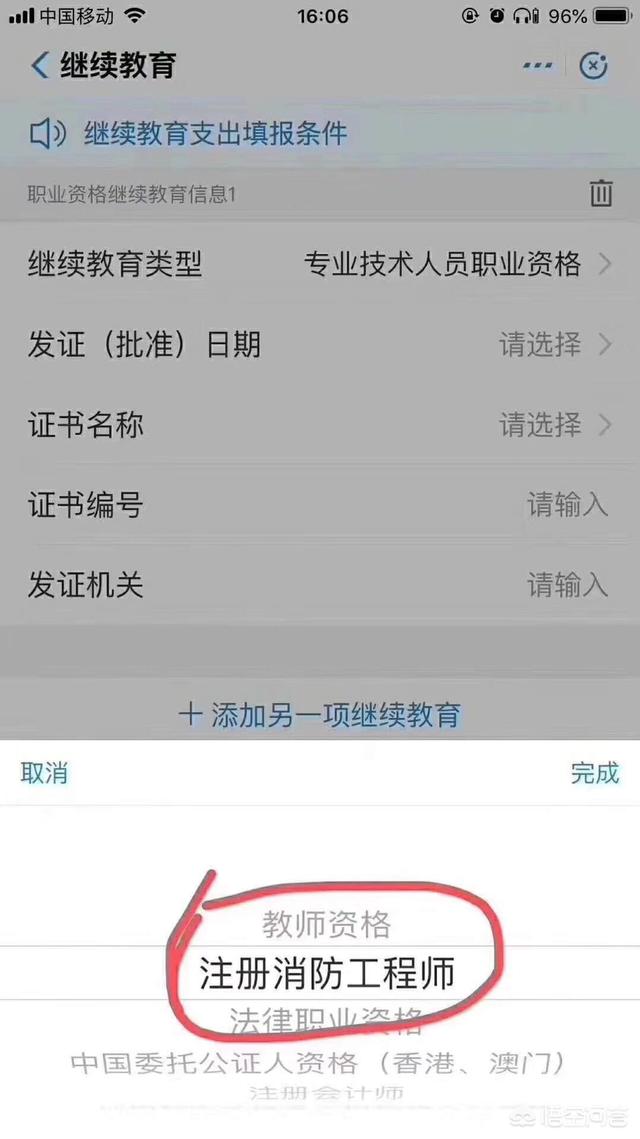Open the three-dot more menu
640x1139 pixels.
coord(538,66)
